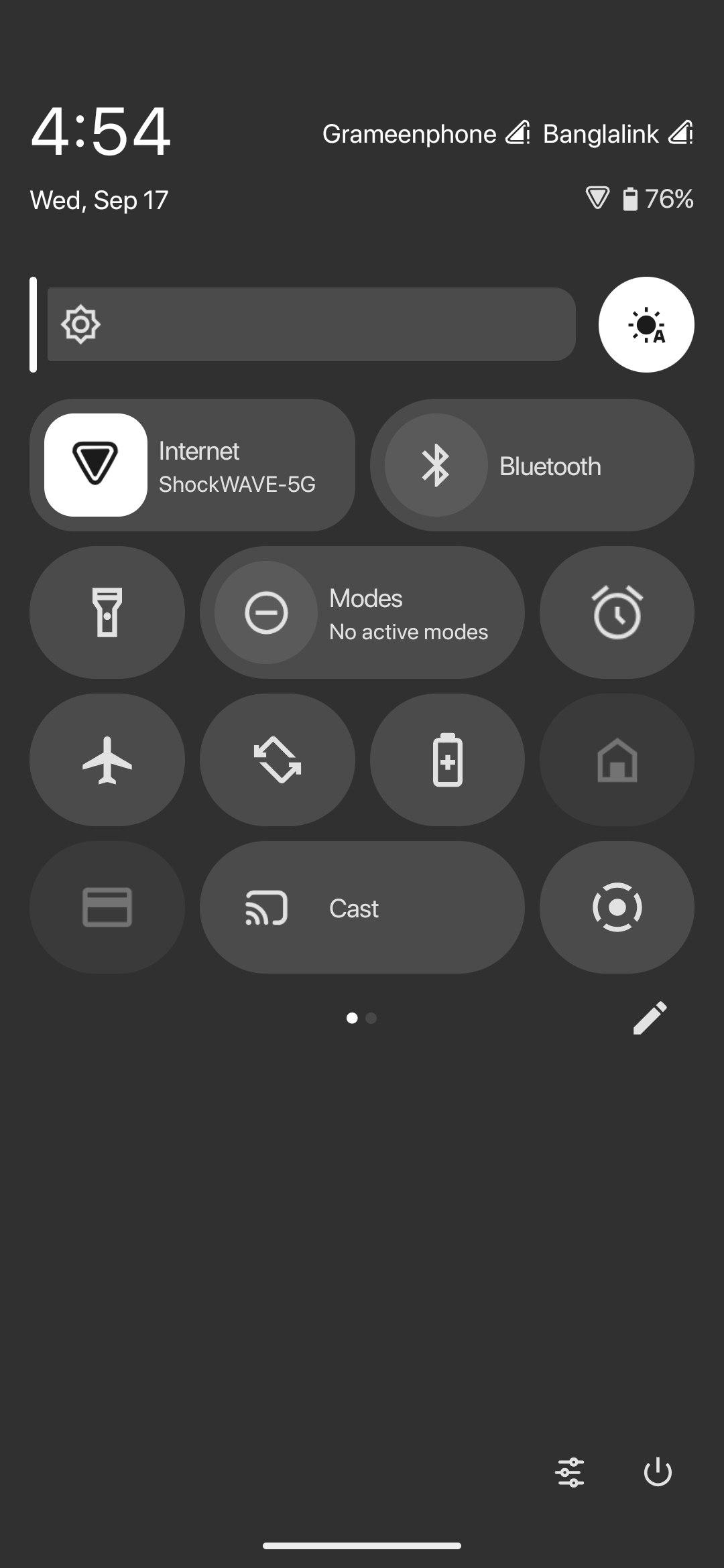Open settings via the sliders icon
The image size is (724, 1568).
click(x=570, y=1472)
